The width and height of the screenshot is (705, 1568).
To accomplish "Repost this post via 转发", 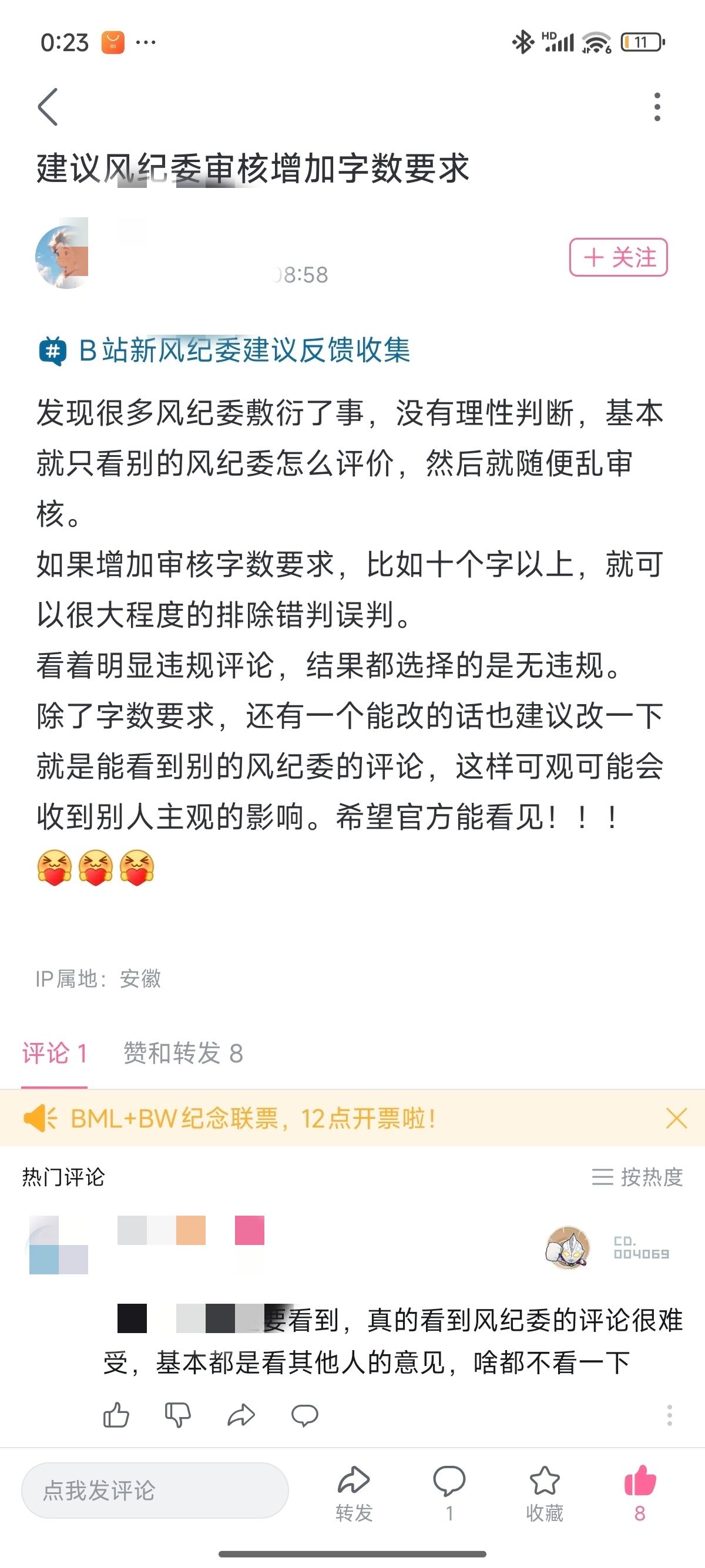I will (354, 1493).
